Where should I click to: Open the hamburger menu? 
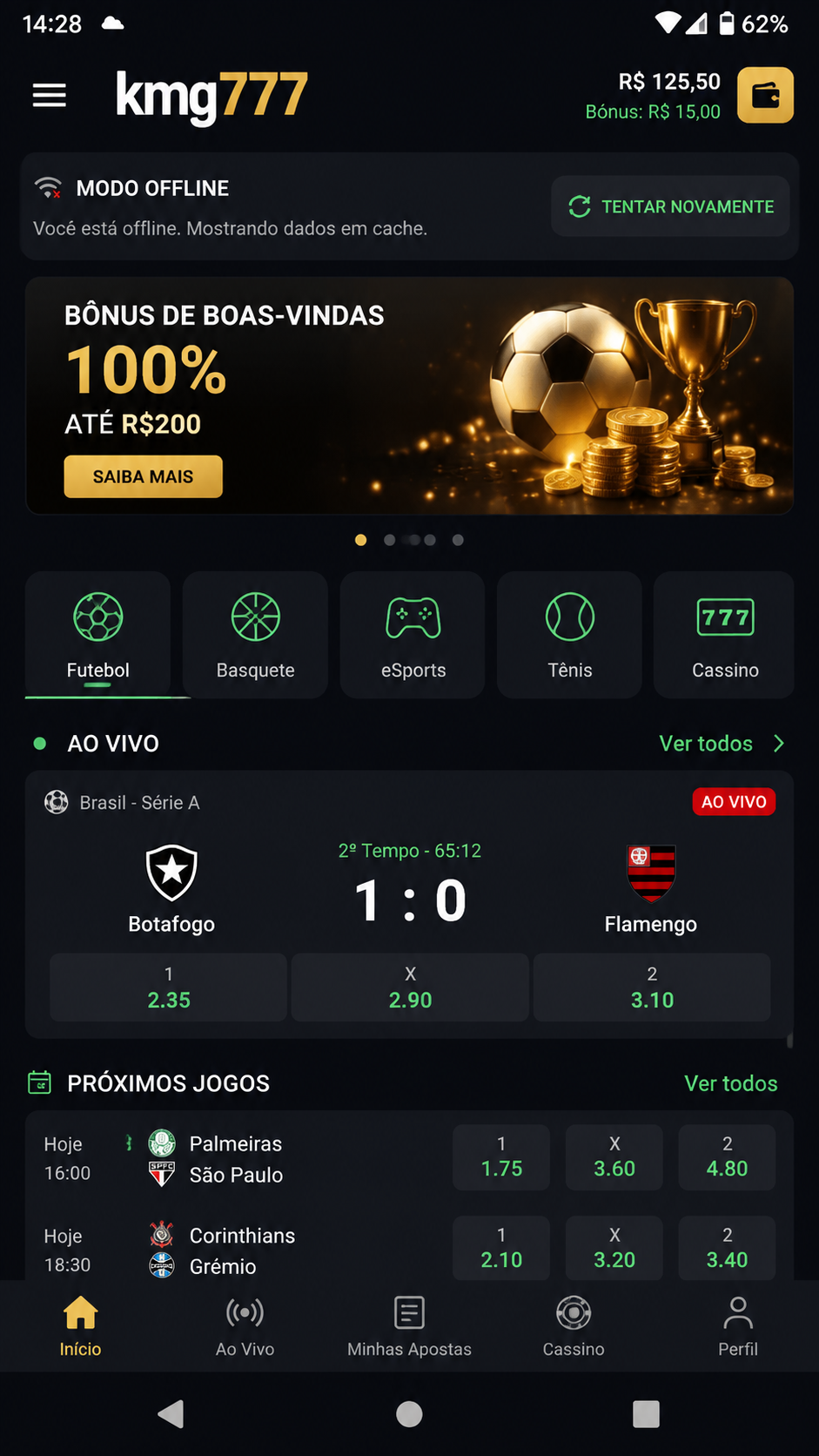tap(50, 95)
